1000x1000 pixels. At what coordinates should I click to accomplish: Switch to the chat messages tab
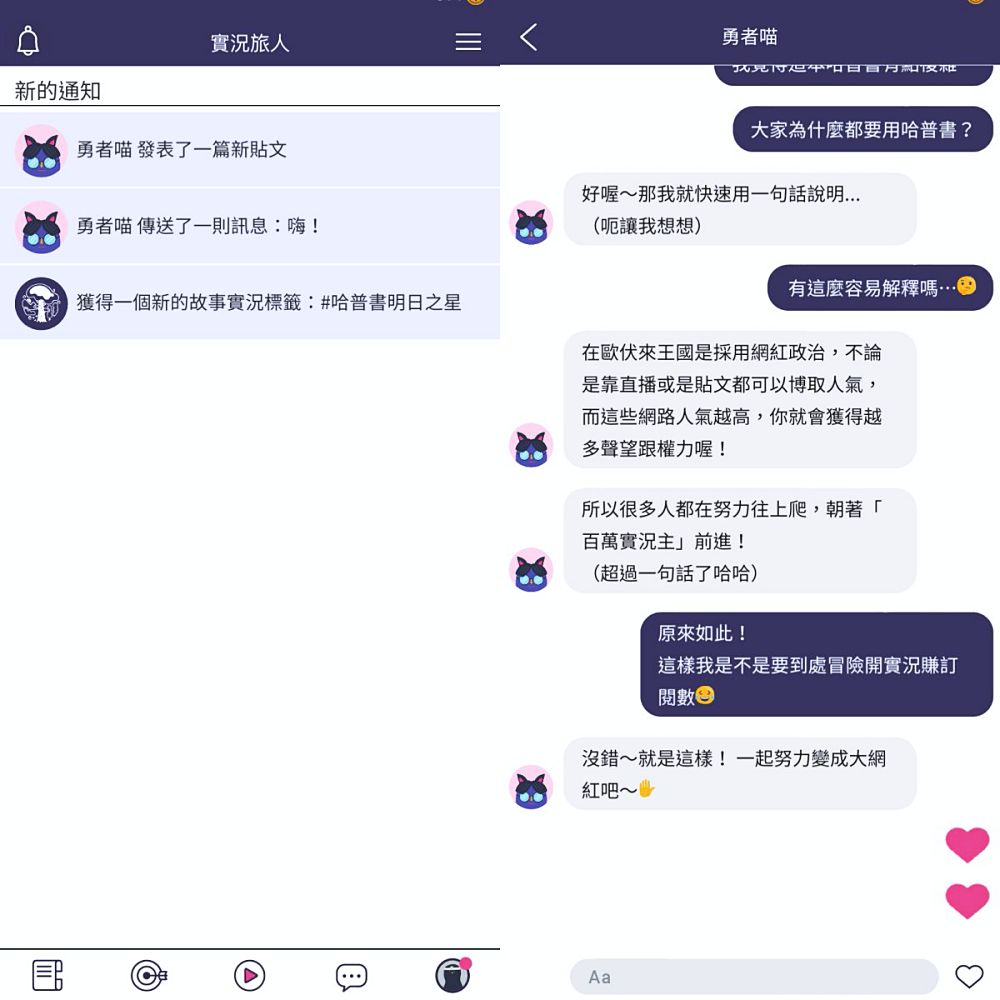coord(351,976)
